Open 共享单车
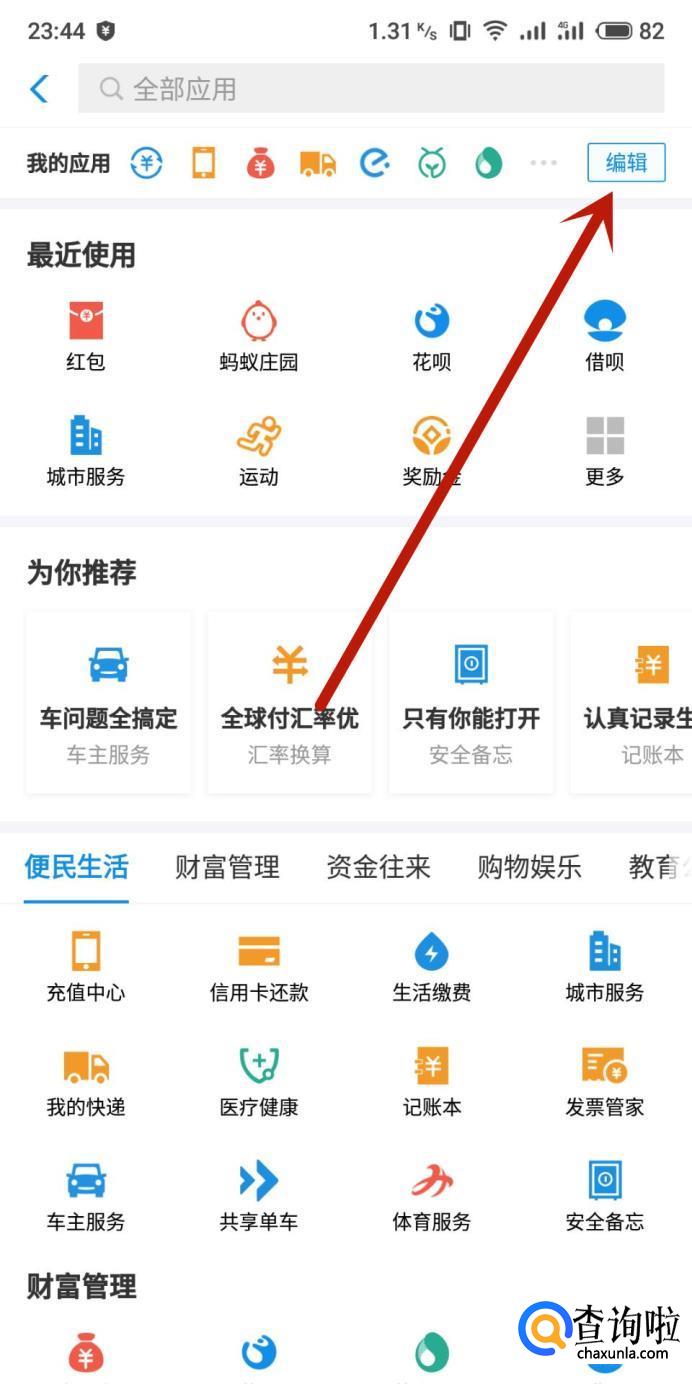Screen dimensions: 692x1384 [259, 1195]
